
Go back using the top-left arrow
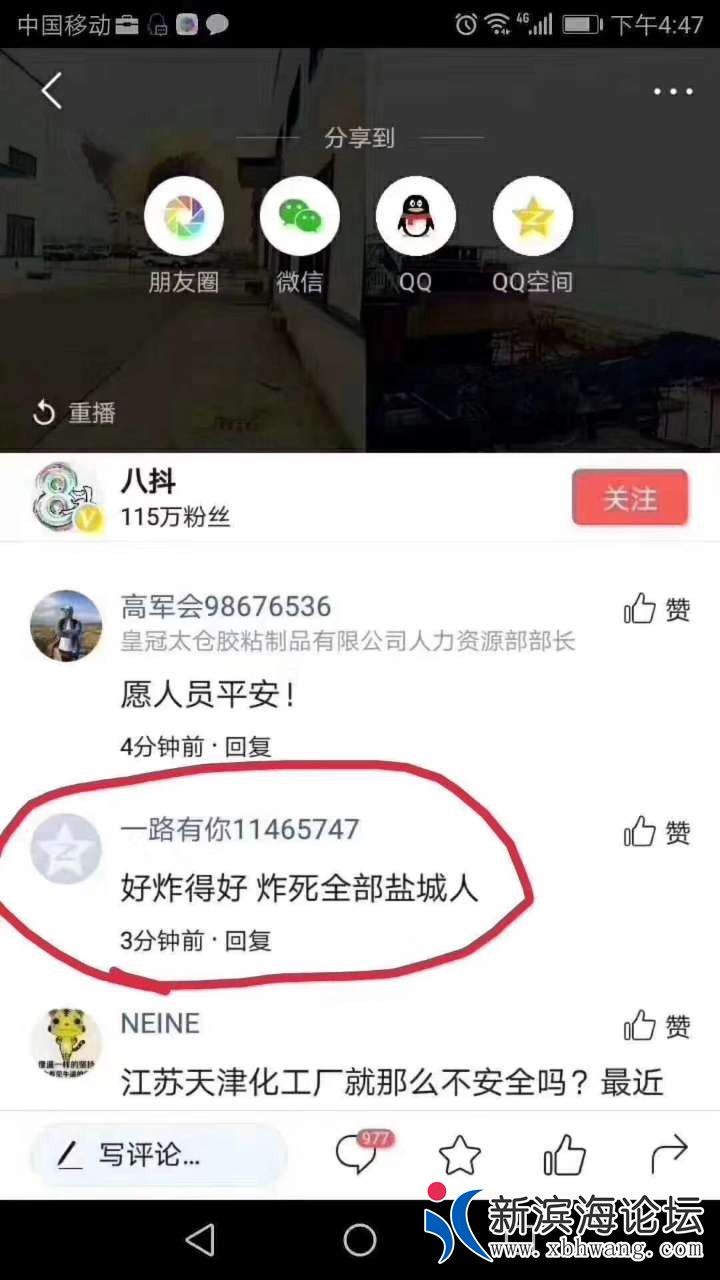(x=52, y=91)
